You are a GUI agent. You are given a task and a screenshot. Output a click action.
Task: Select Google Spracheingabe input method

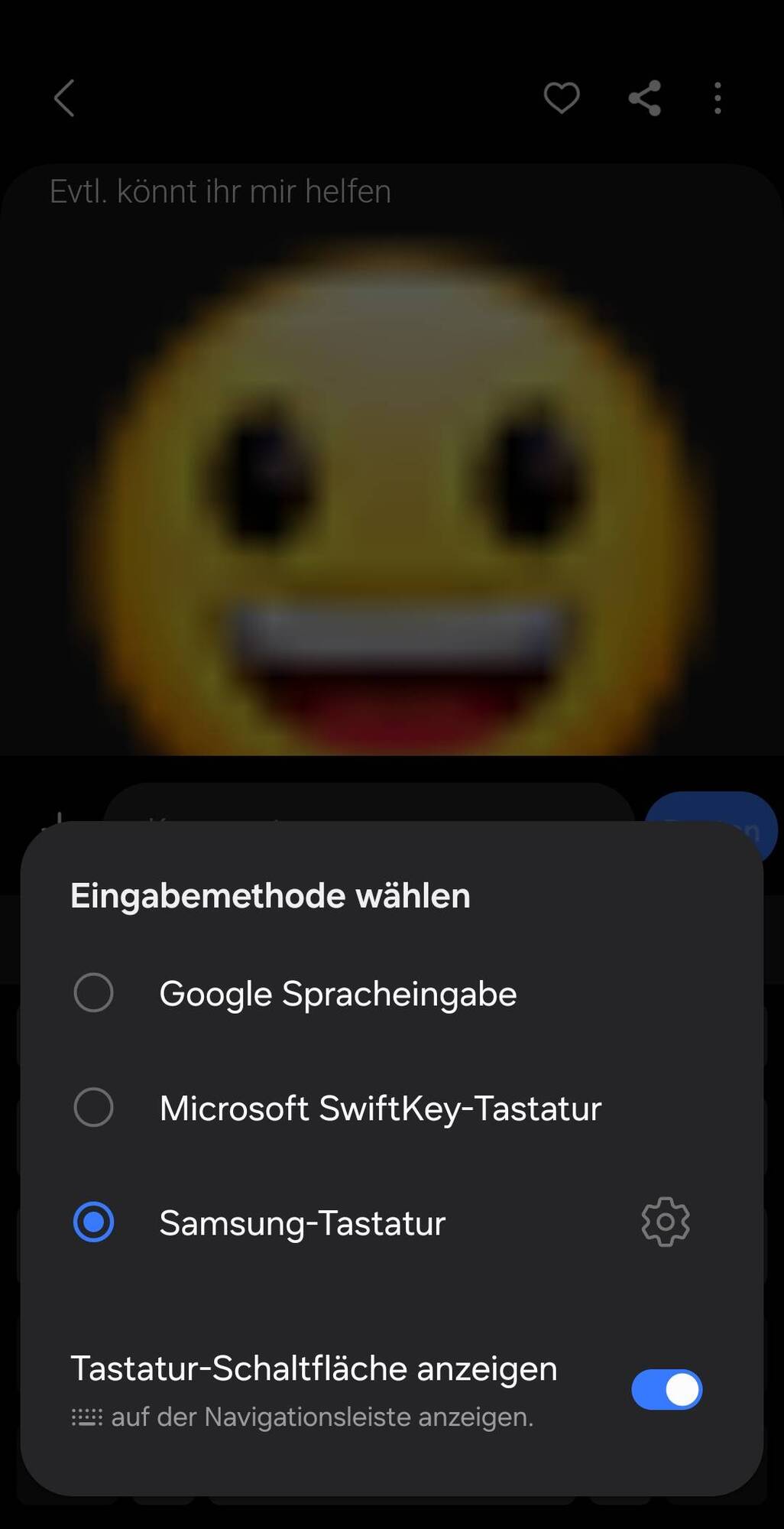coord(94,993)
